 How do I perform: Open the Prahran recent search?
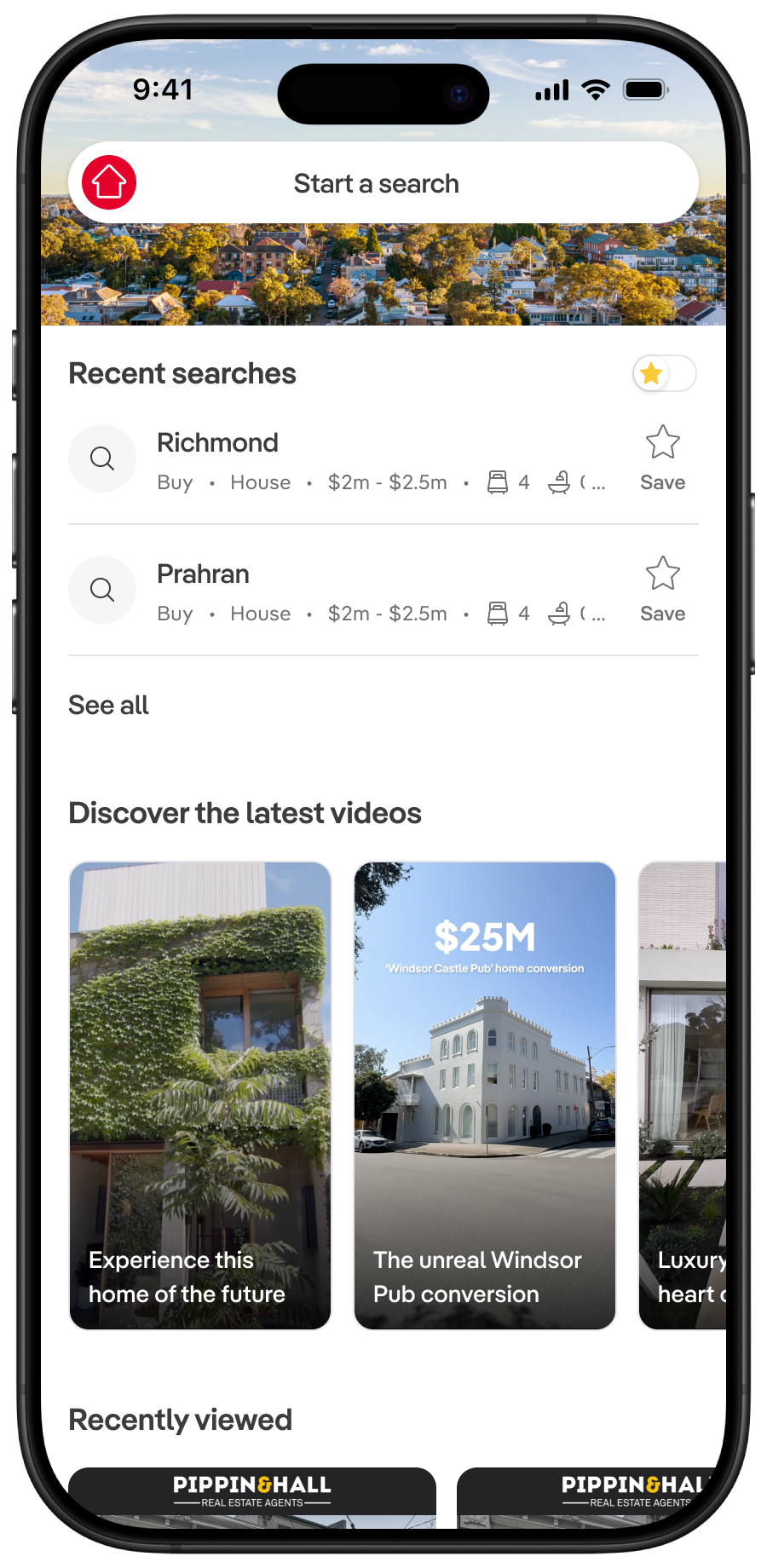coord(341,591)
